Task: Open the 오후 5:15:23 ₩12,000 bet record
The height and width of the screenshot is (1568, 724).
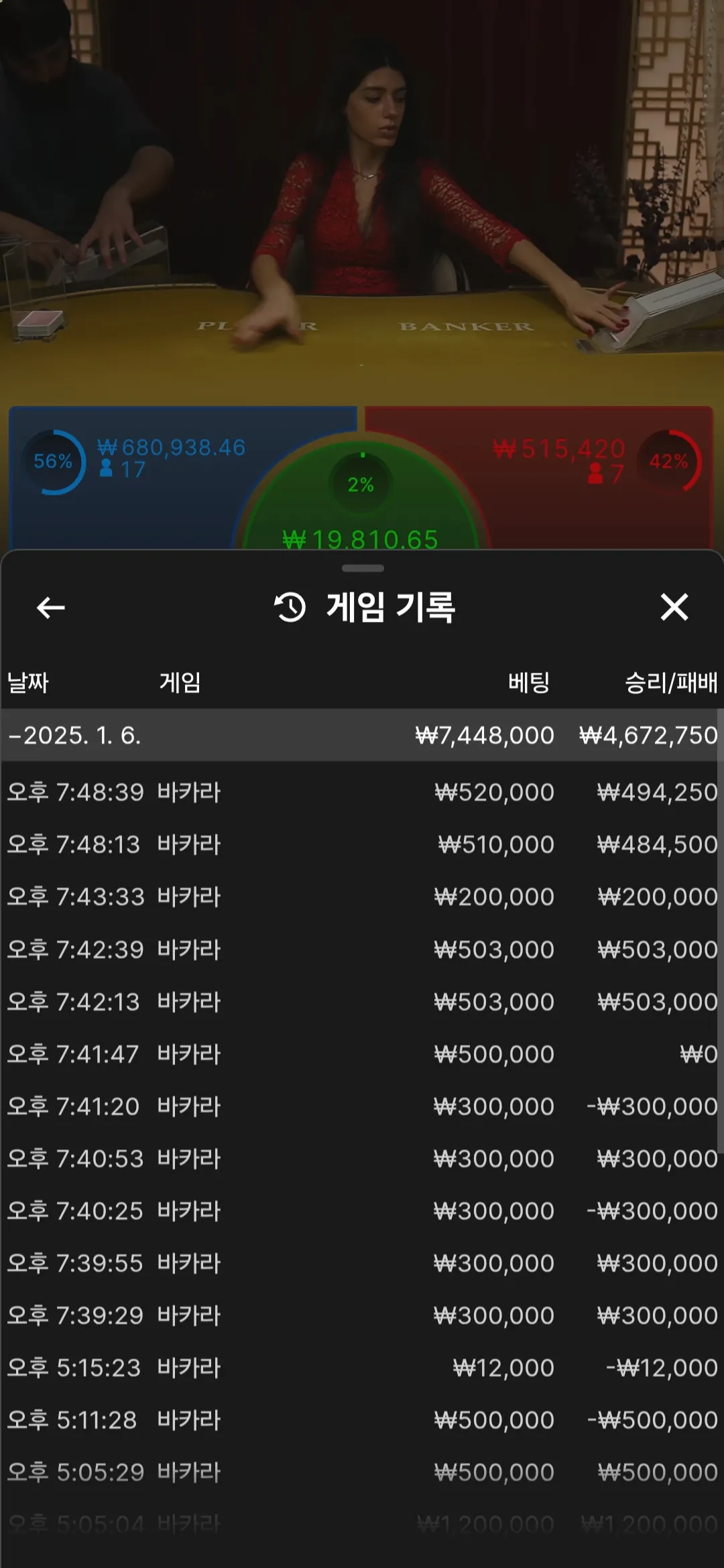Action: pyautogui.click(x=362, y=1368)
